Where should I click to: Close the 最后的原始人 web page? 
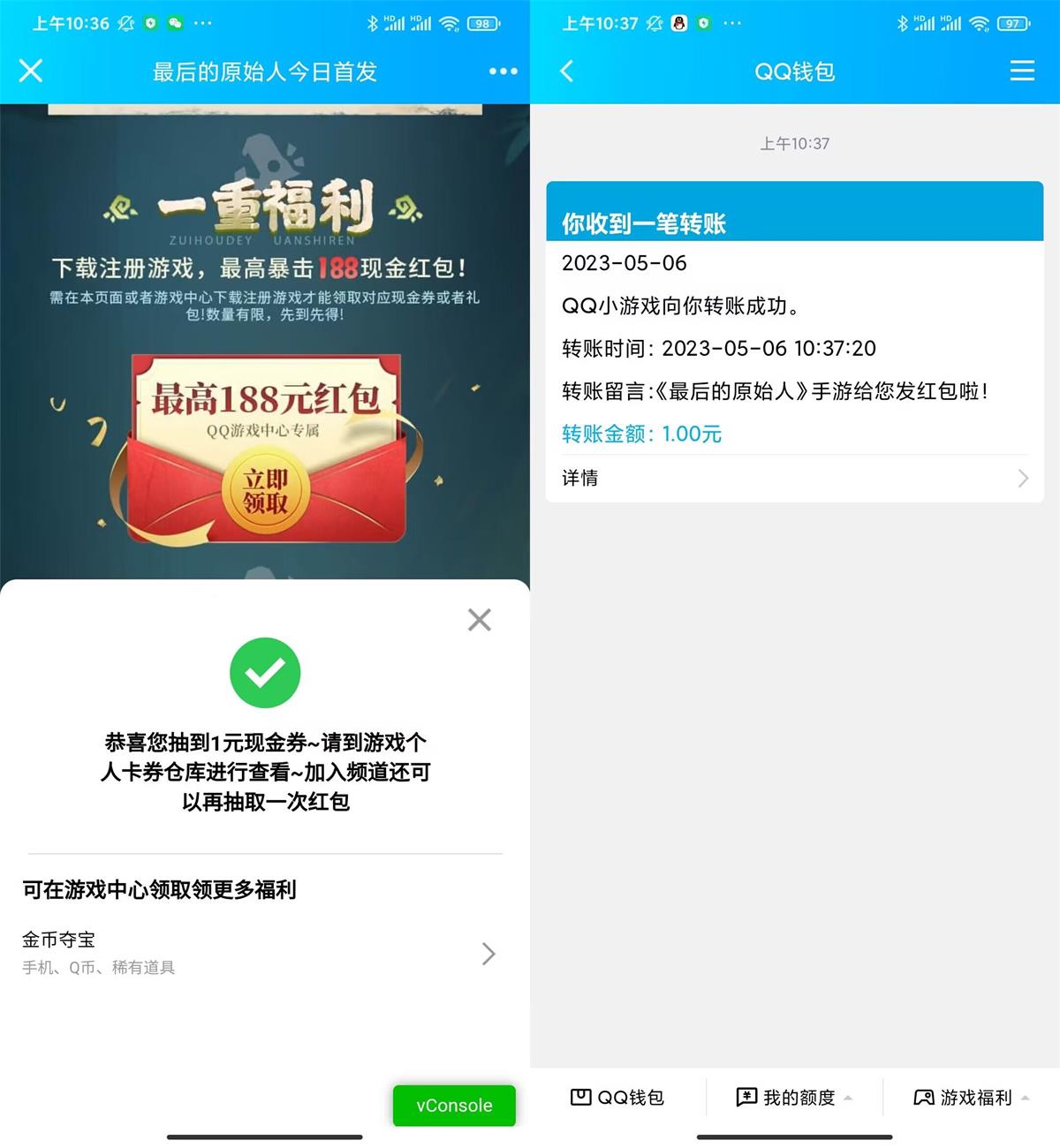click(31, 71)
